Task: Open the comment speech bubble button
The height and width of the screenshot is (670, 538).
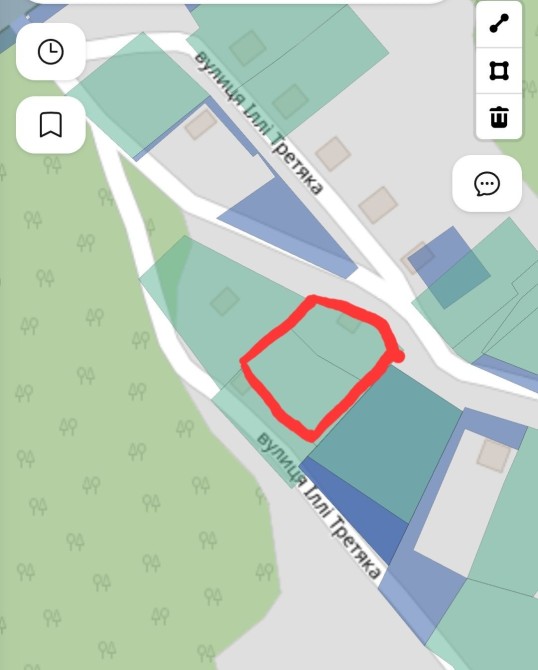Action: coord(487,184)
